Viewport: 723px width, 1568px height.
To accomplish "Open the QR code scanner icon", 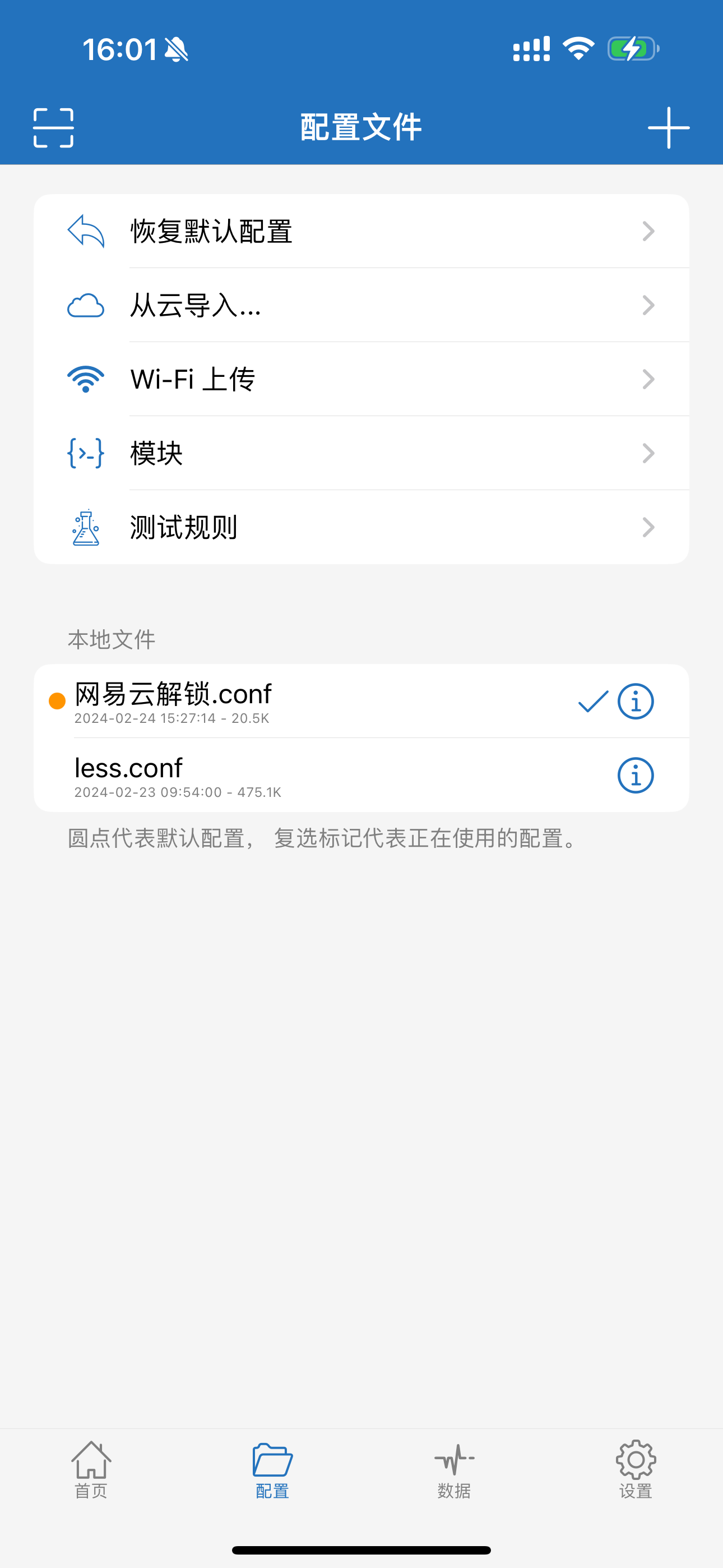I will (x=54, y=128).
